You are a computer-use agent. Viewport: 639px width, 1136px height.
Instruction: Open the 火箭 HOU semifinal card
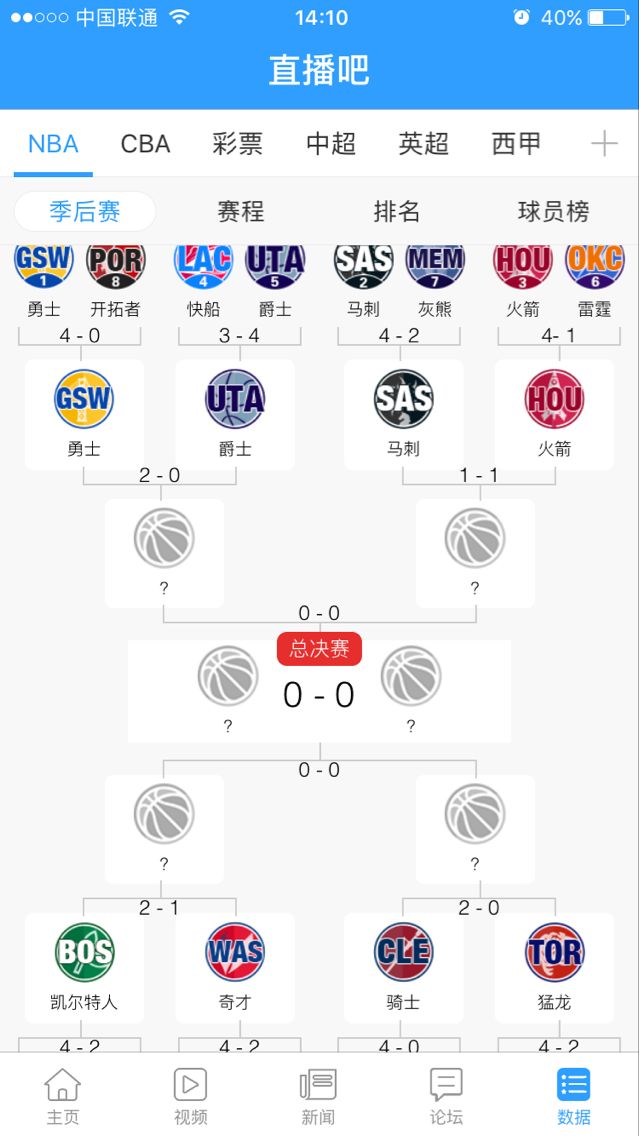pos(554,414)
